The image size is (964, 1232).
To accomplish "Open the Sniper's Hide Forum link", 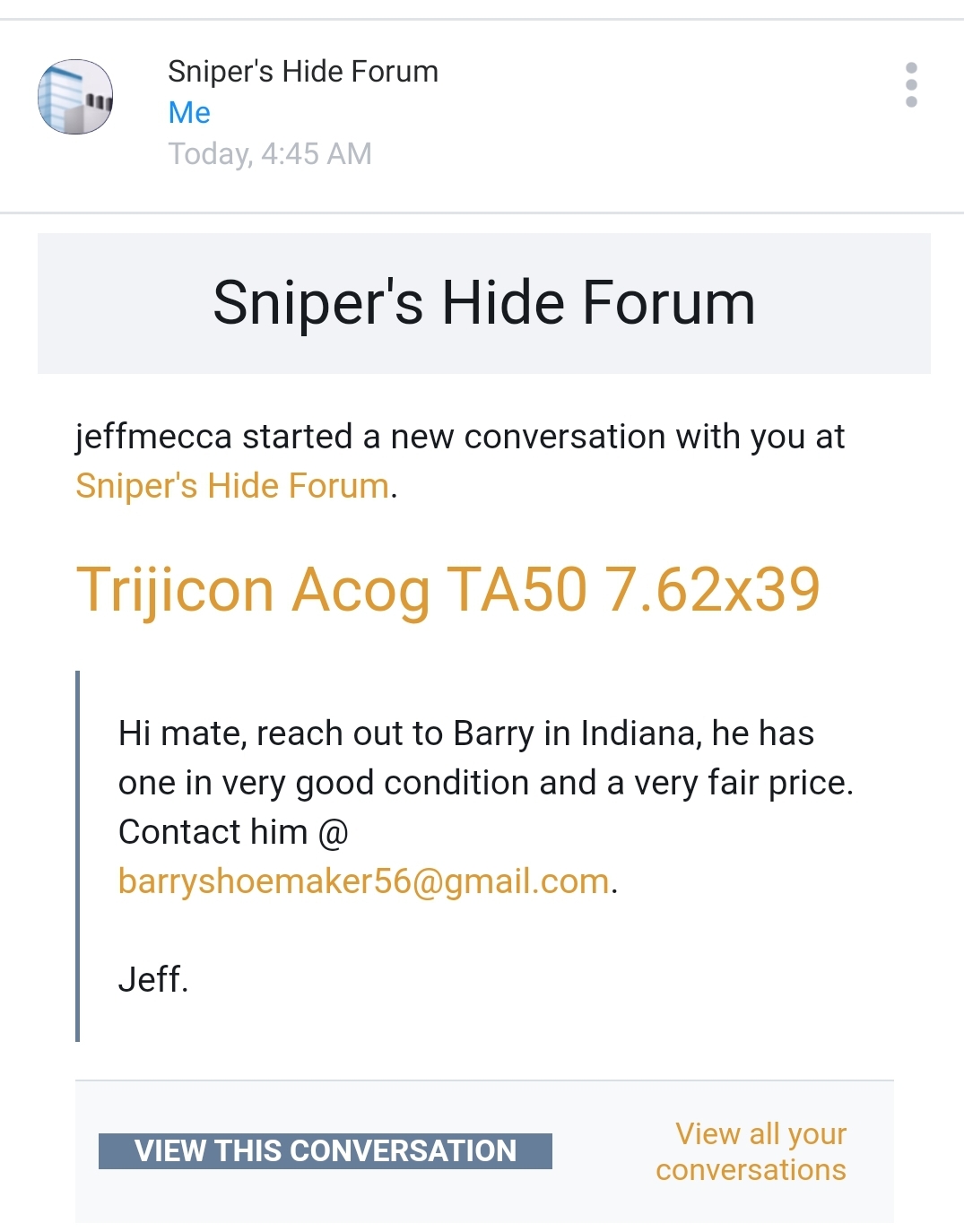I will coord(232,486).
